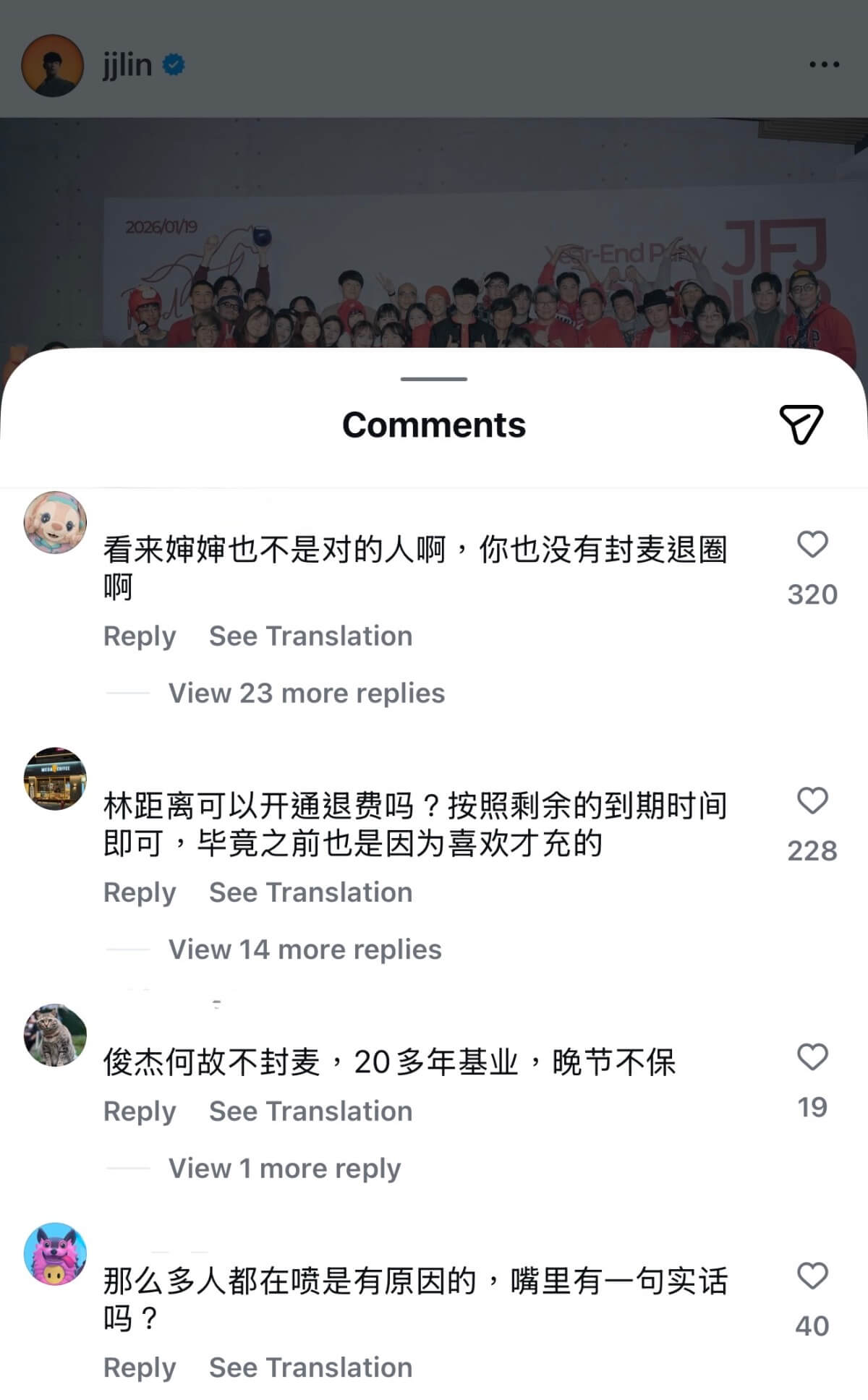Reply to the comment with 320 likes
This screenshot has width=868, height=1400.
pyautogui.click(x=140, y=636)
